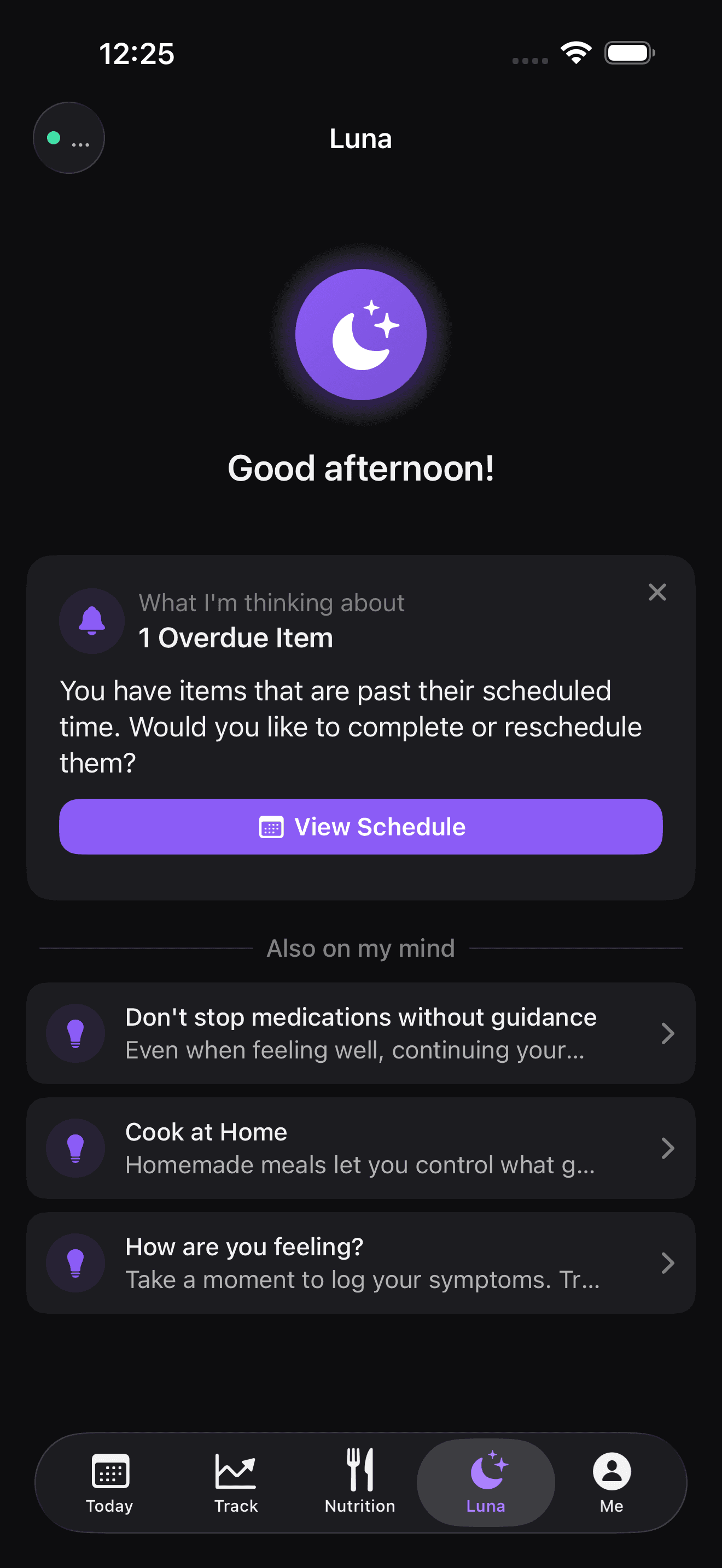Open the 1 Overdue Item notification
Image resolution: width=722 pixels, height=1568 pixels.
(236, 637)
